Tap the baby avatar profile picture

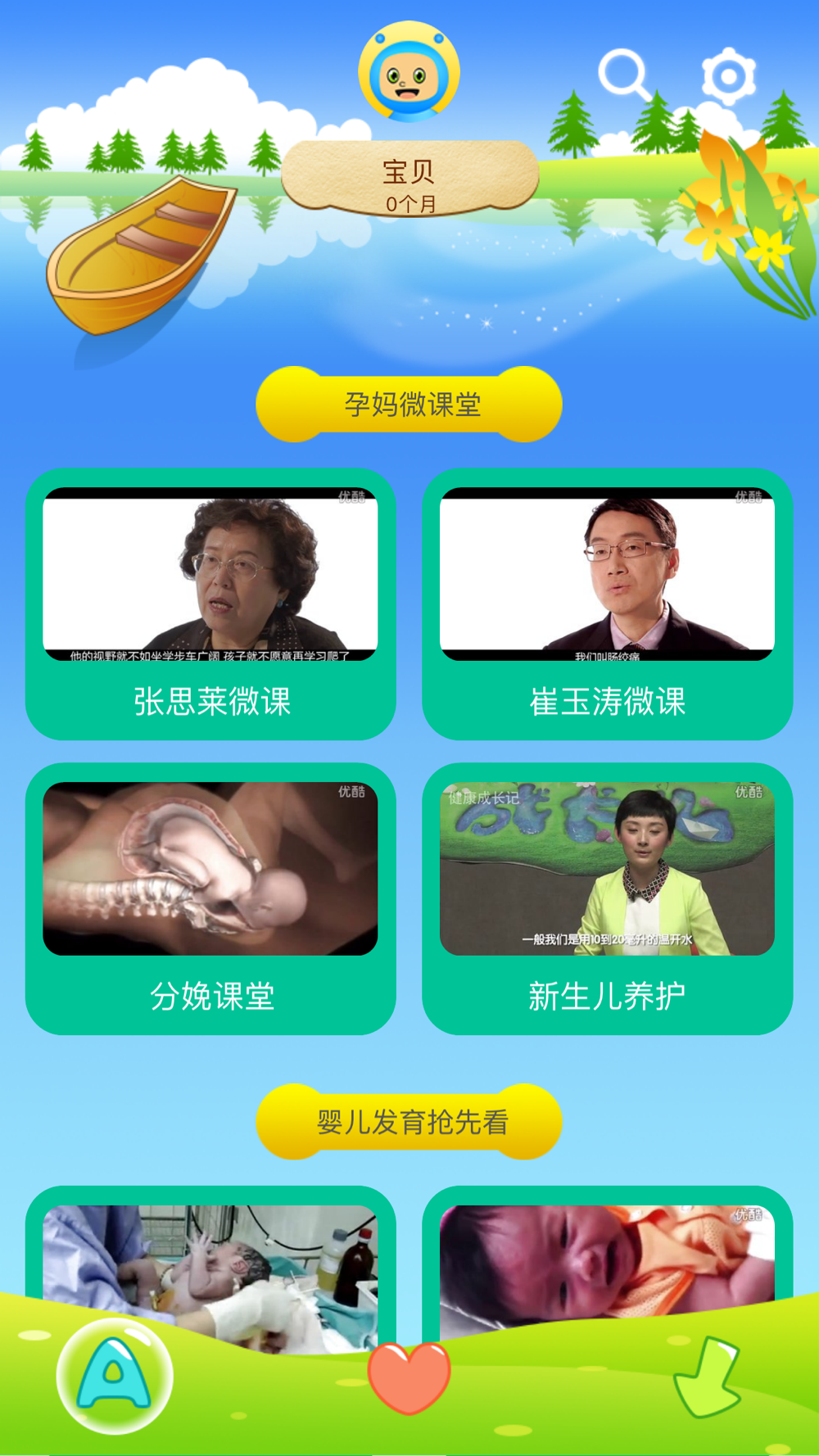tap(409, 72)
